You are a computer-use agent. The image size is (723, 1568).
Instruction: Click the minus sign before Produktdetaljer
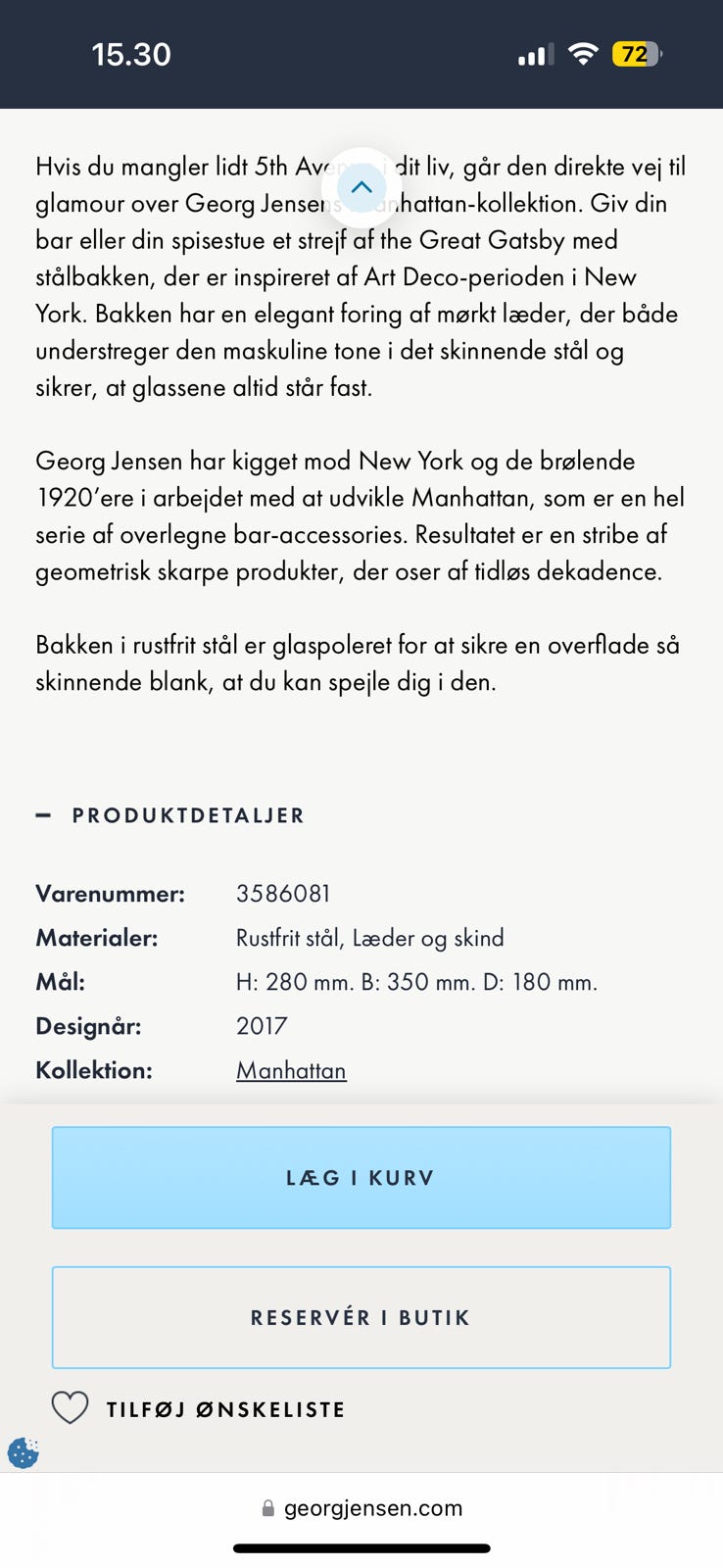click(43, 814)
